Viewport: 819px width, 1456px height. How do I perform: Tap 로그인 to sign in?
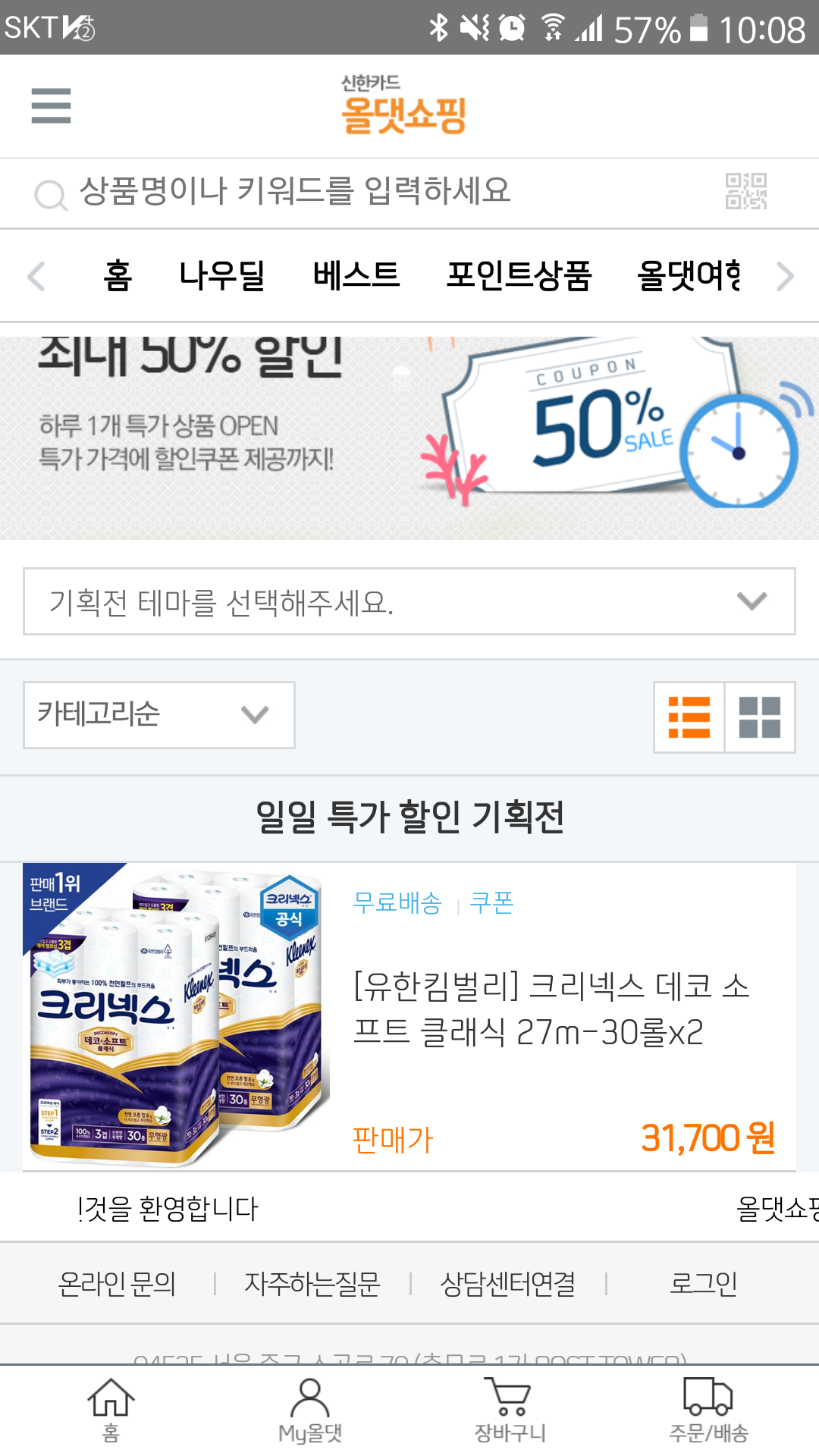703,1284
